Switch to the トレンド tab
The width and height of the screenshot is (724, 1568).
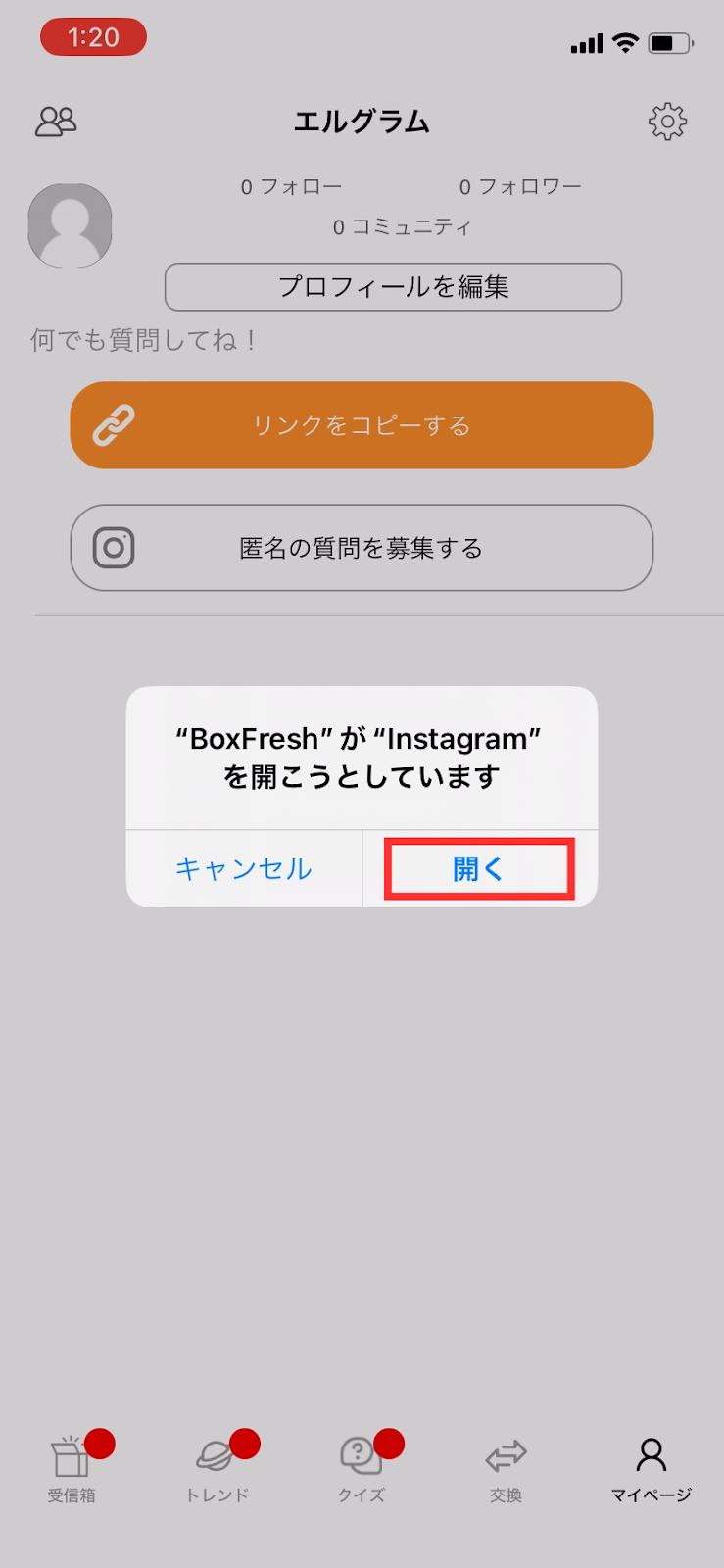217,1467
